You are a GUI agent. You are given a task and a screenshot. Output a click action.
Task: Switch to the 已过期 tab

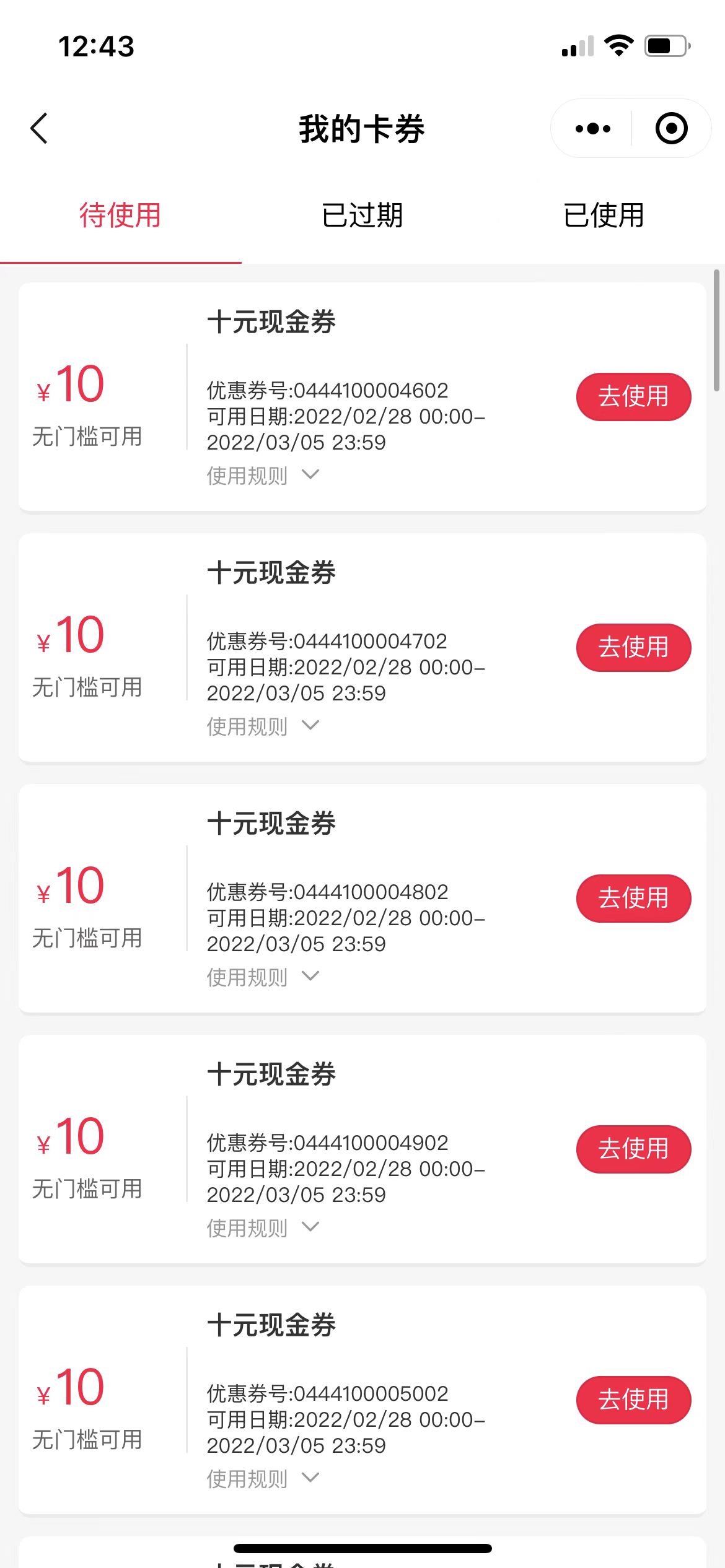(x=362, y=216)
